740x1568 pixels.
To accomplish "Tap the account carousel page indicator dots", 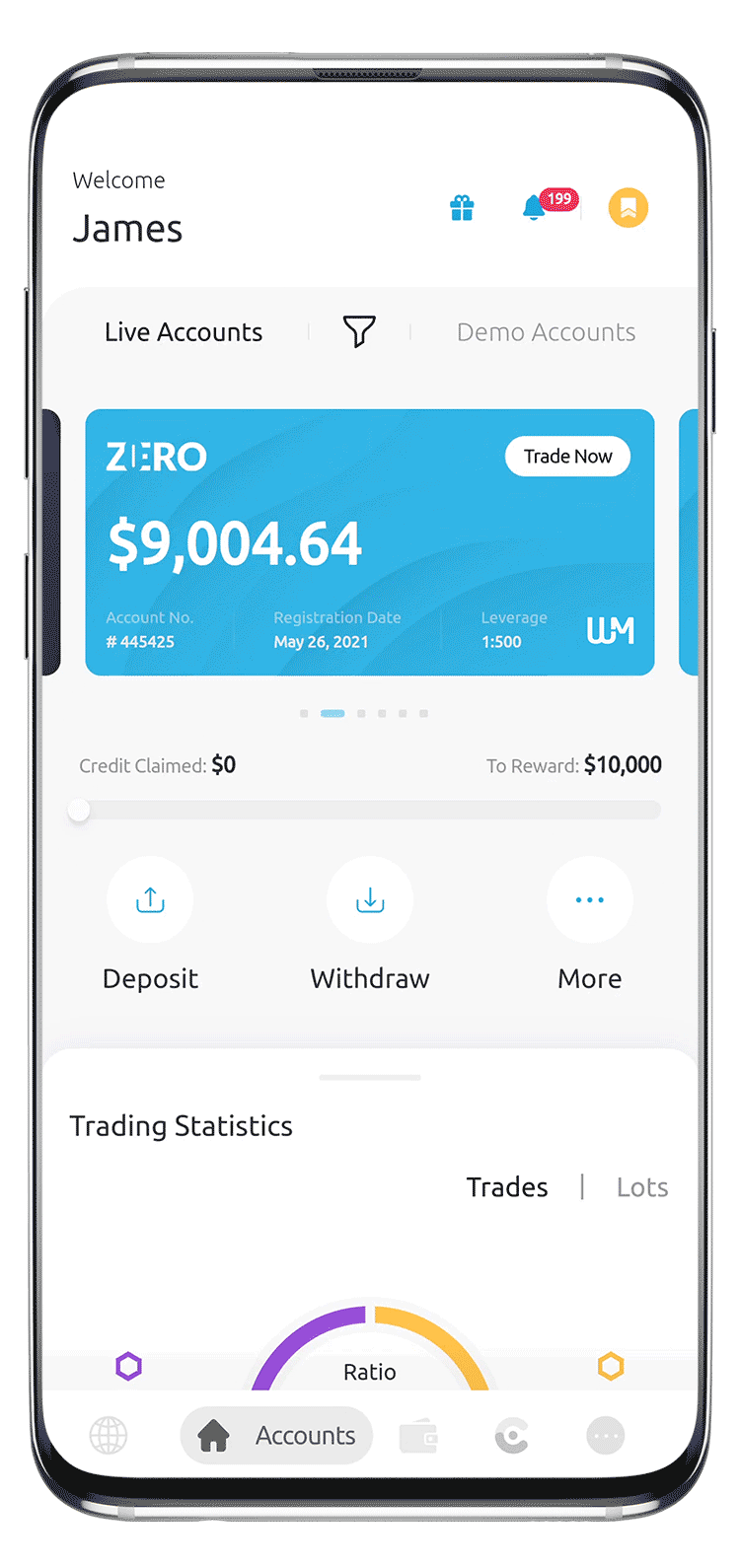I will tap(364, 713).
